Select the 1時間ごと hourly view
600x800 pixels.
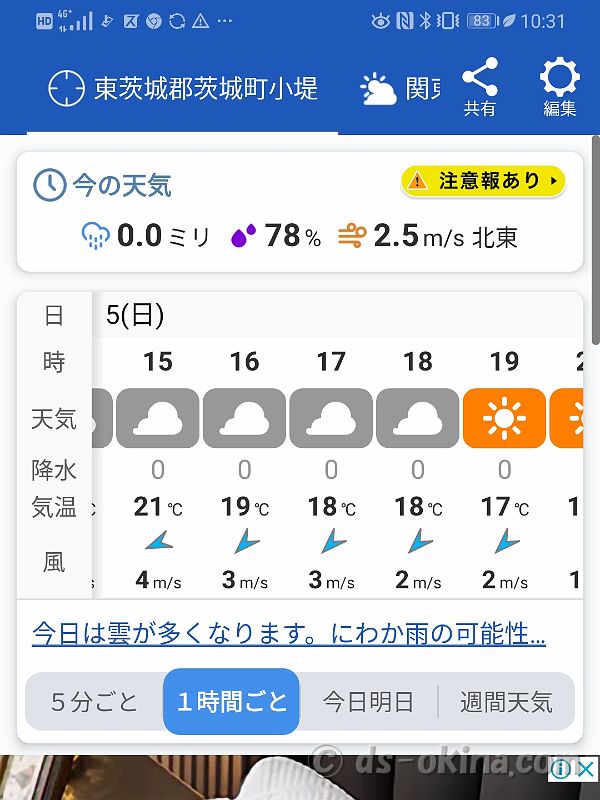[x=231, y=701]
